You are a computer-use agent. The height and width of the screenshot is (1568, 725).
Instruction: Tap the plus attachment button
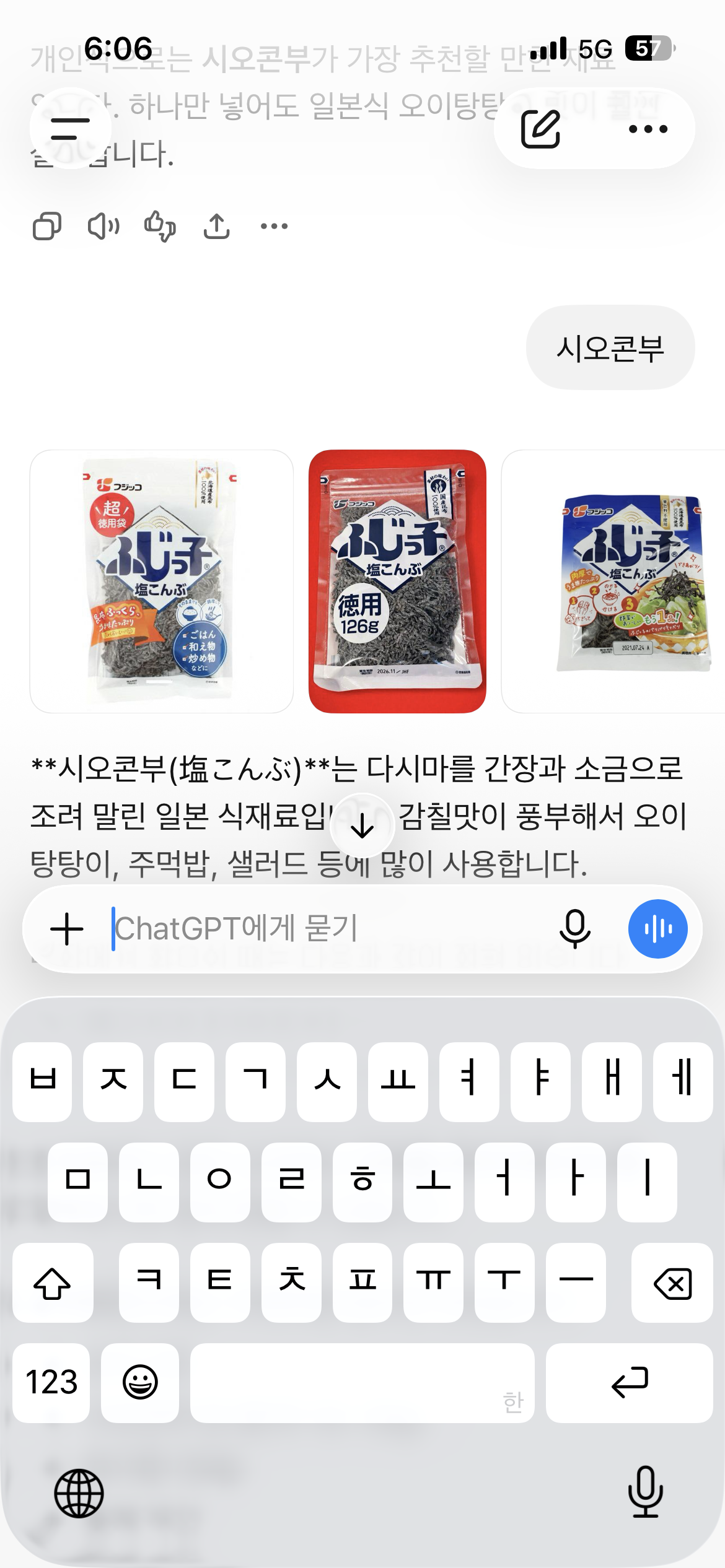(x=67, y=929)
